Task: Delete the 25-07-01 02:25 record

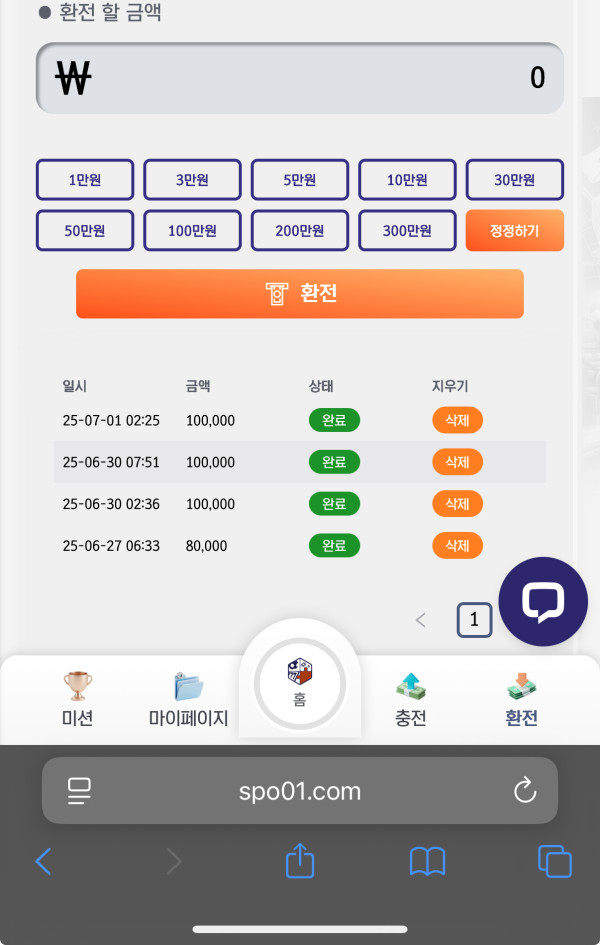Action: point(457,420)
